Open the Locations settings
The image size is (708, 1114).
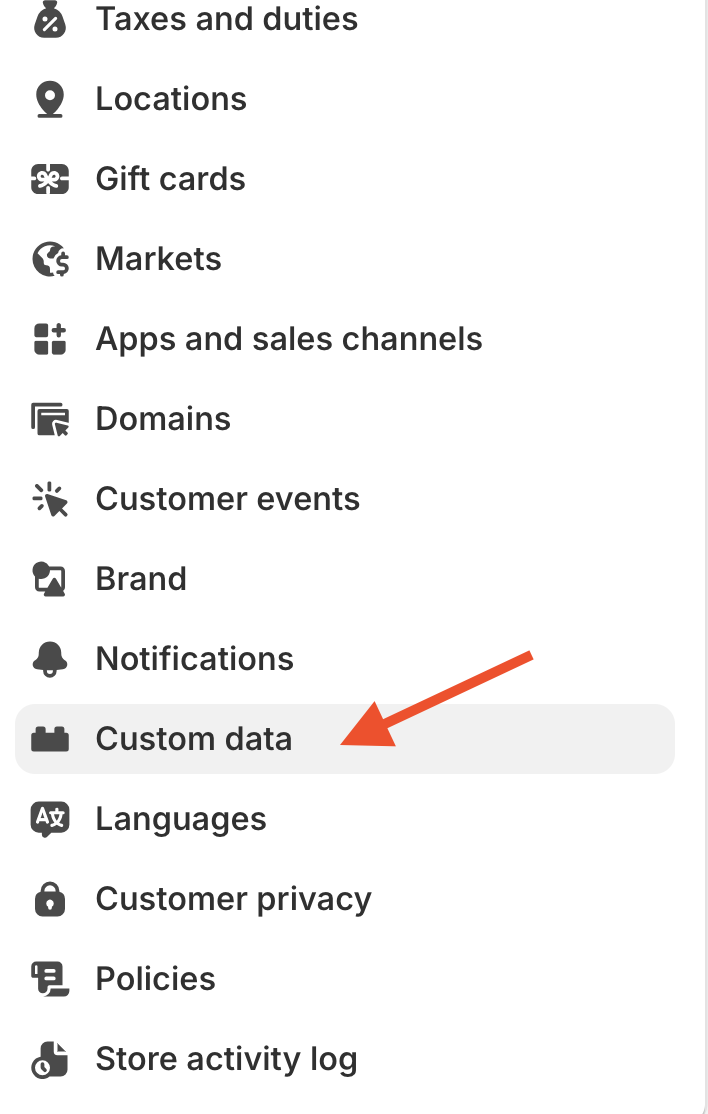pyautogui.click(x=171, y=99)
